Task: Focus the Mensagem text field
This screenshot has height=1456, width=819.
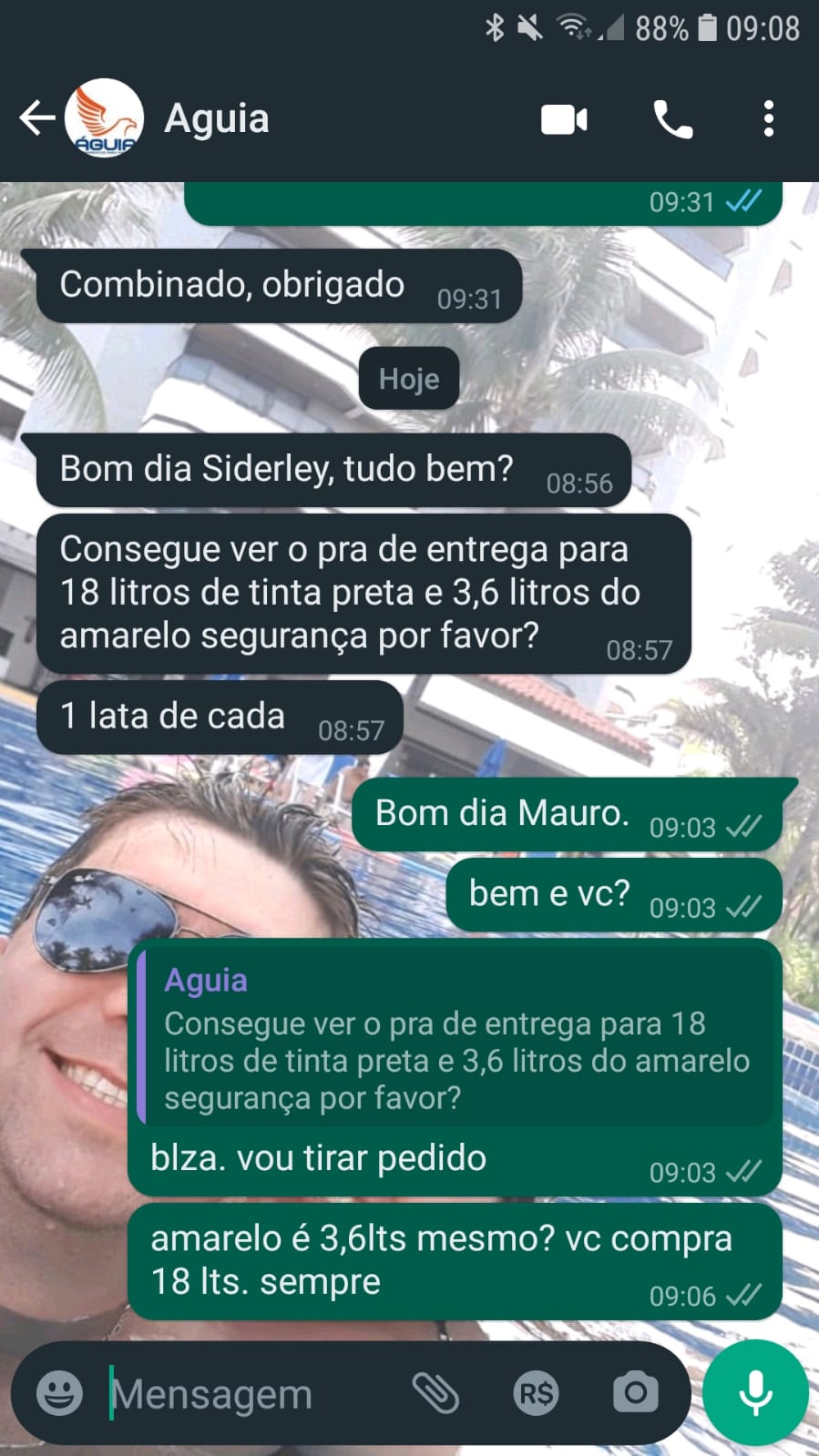Action: 246,1393
